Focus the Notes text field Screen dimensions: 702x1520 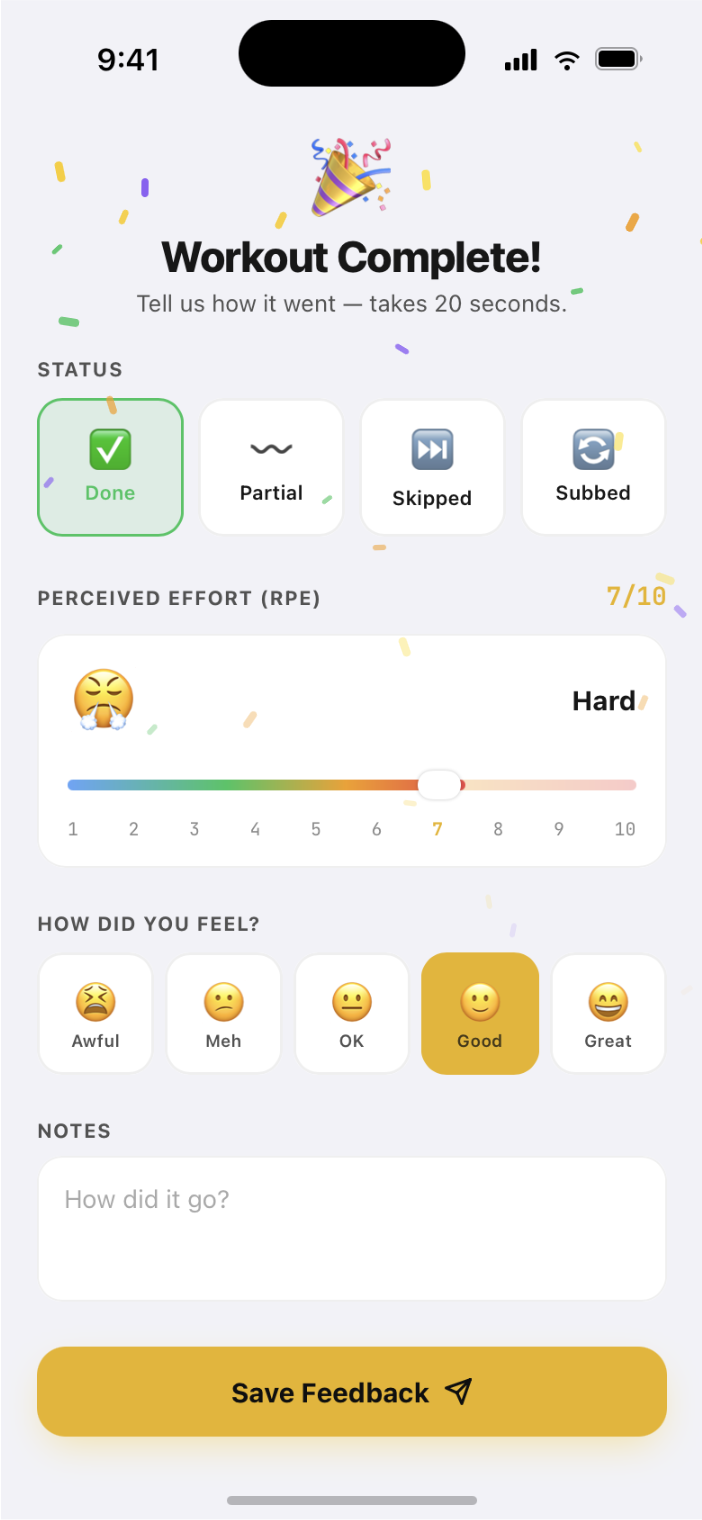point(351,1228)
